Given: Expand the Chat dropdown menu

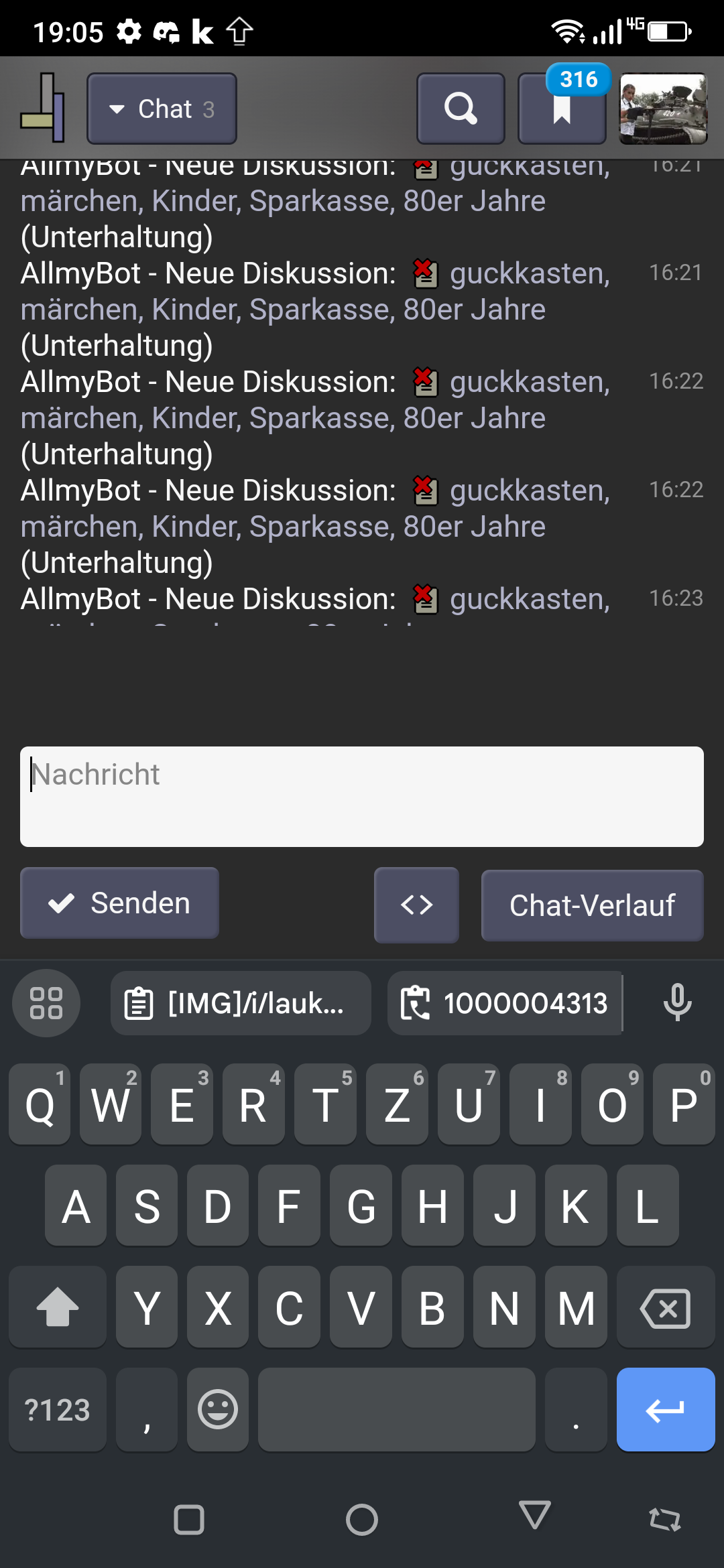Looking at the screenshot, I should click(162, 109).
